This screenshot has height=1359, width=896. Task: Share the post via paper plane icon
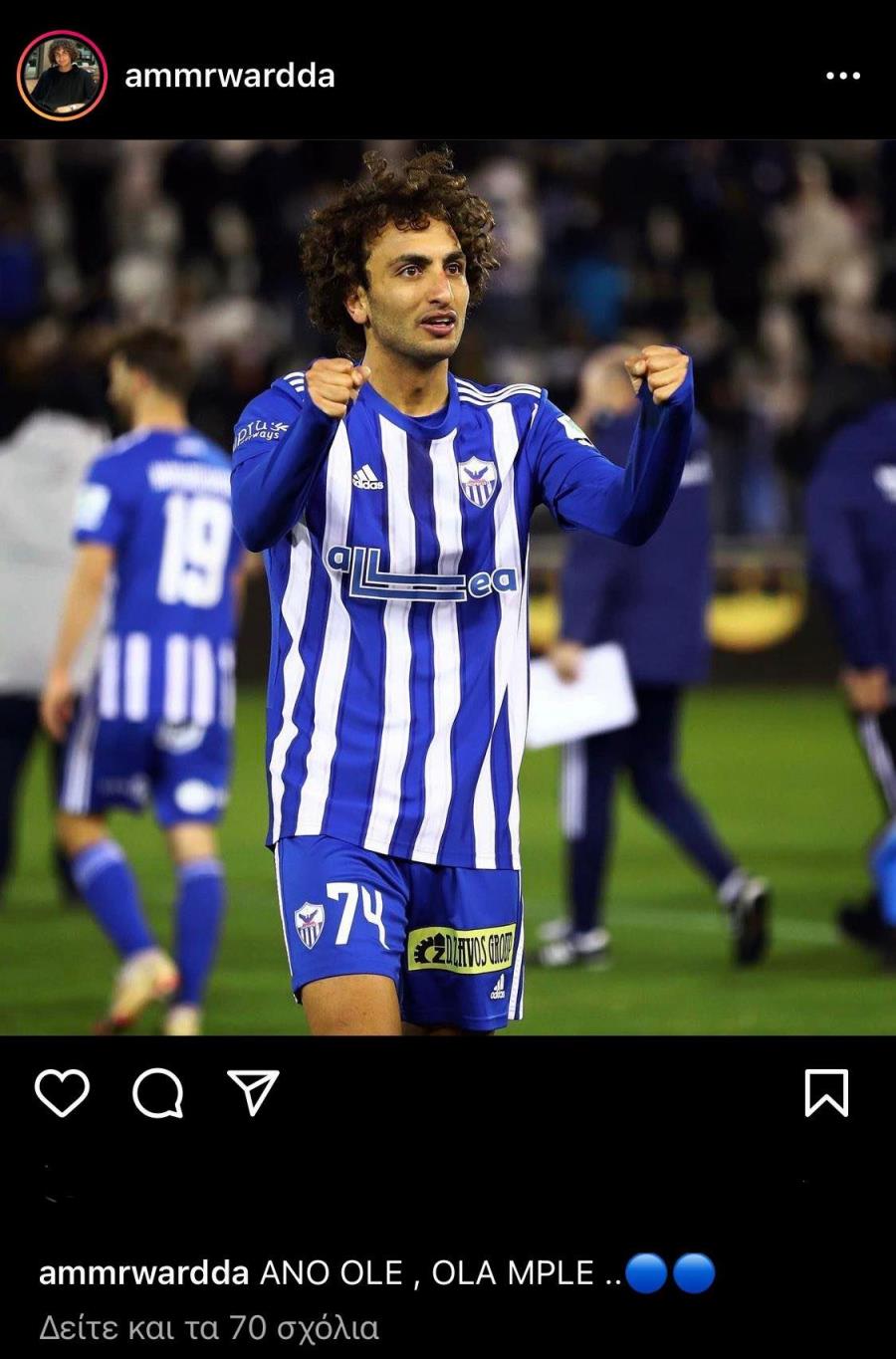[253, 1093]
